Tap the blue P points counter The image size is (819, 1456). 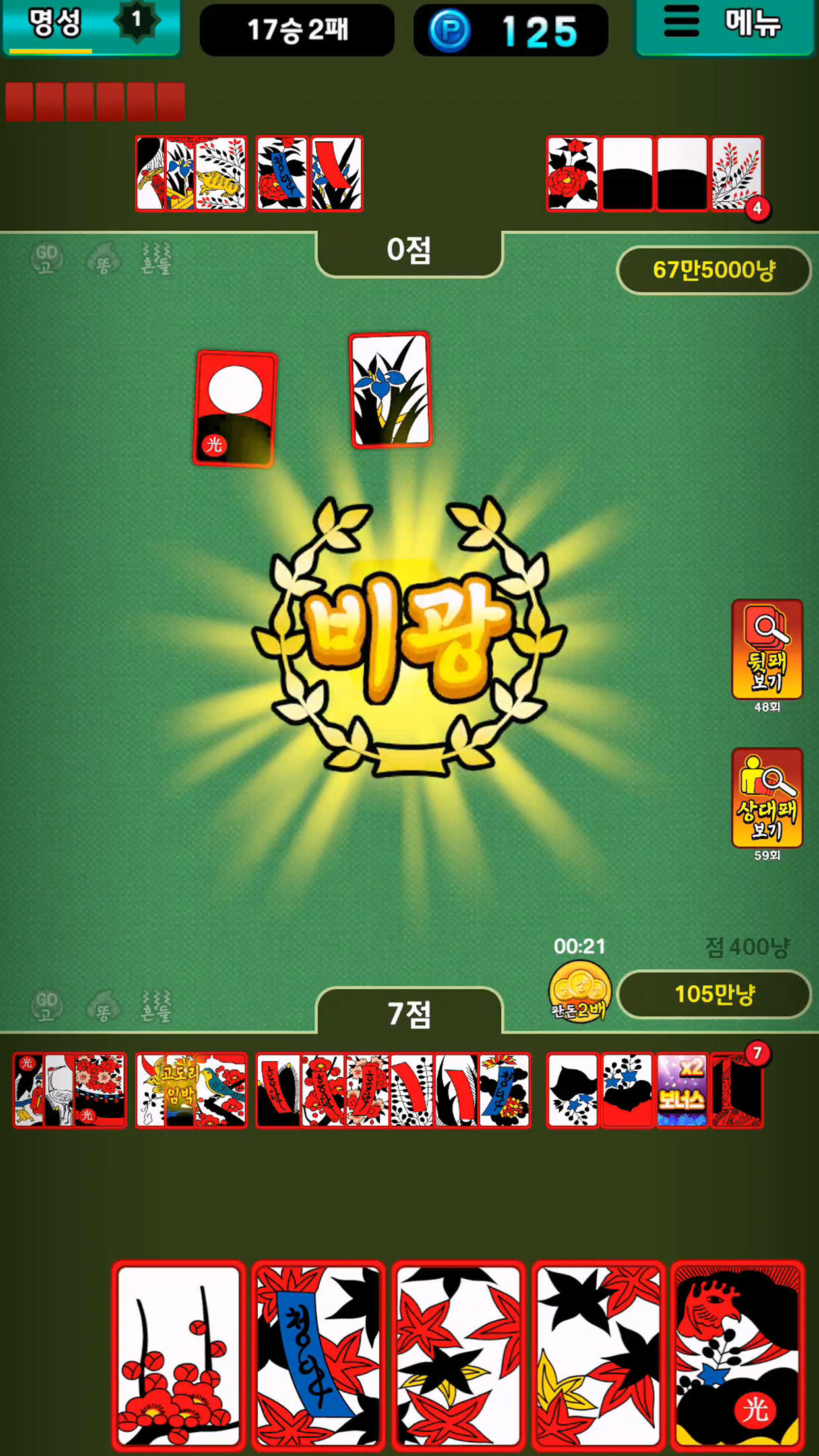click(510, 30)
